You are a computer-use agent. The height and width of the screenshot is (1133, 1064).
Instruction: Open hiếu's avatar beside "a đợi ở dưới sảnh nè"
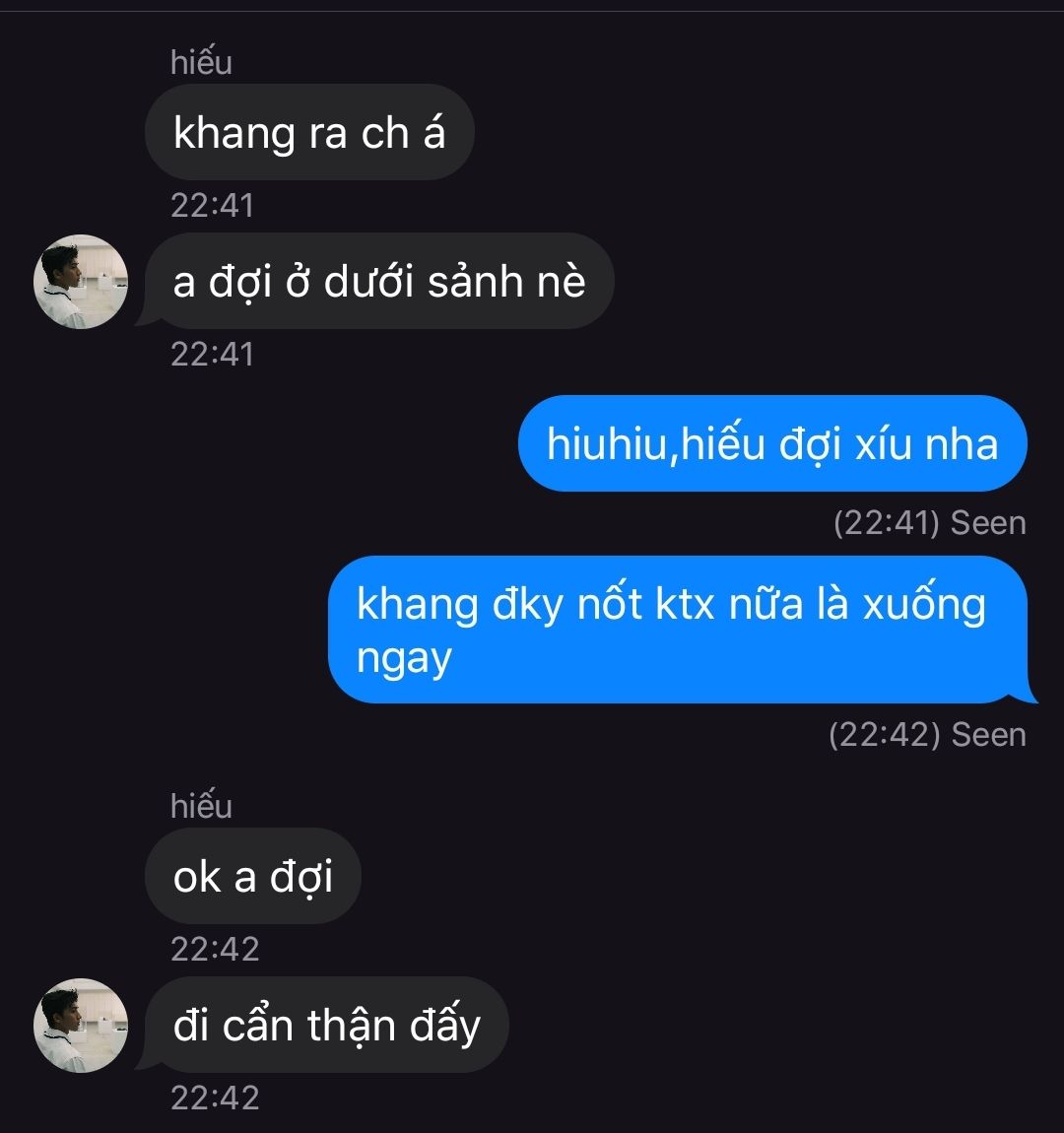click(x=81, y=282)
